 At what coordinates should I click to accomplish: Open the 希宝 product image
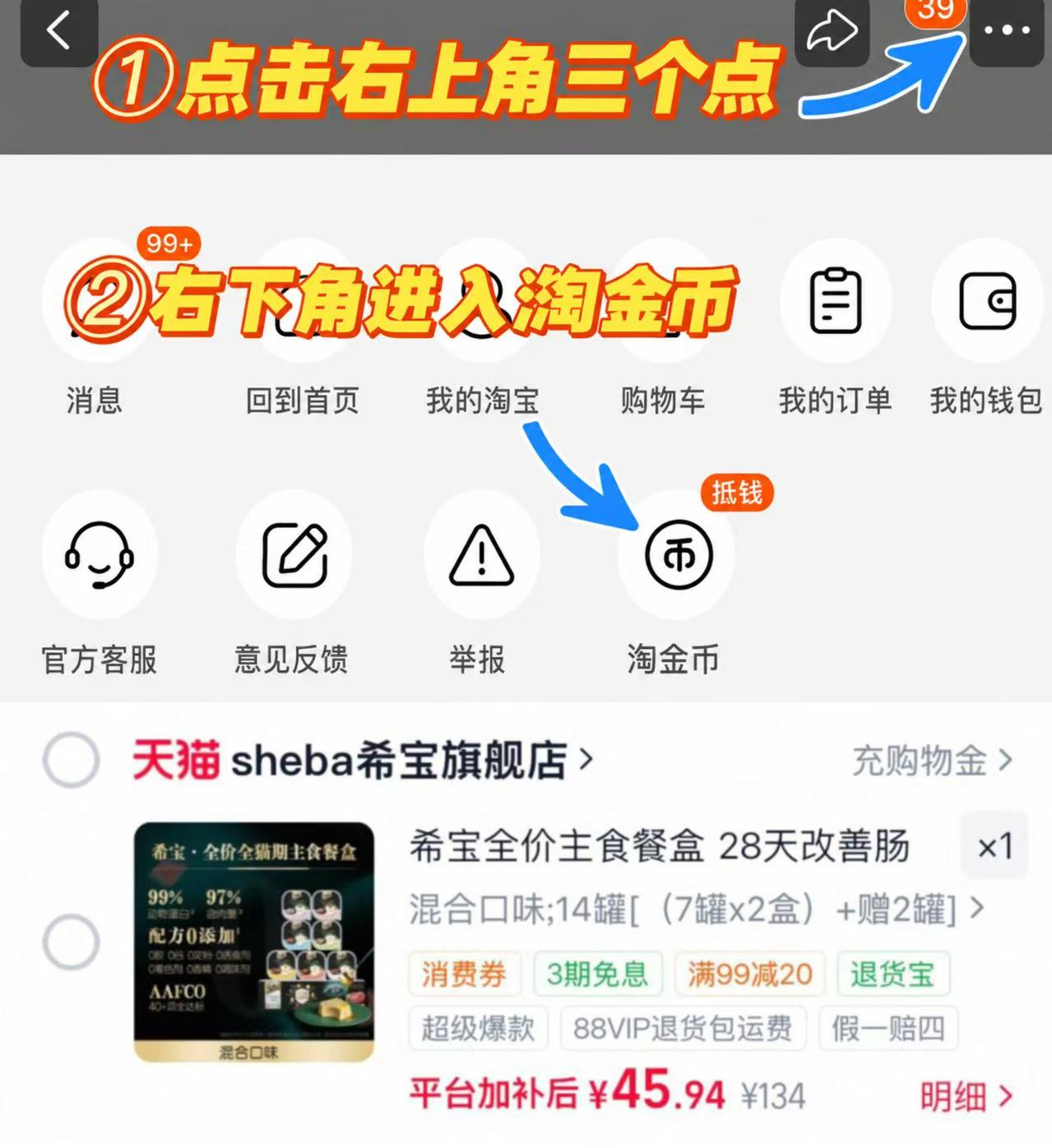click(254, 942)
